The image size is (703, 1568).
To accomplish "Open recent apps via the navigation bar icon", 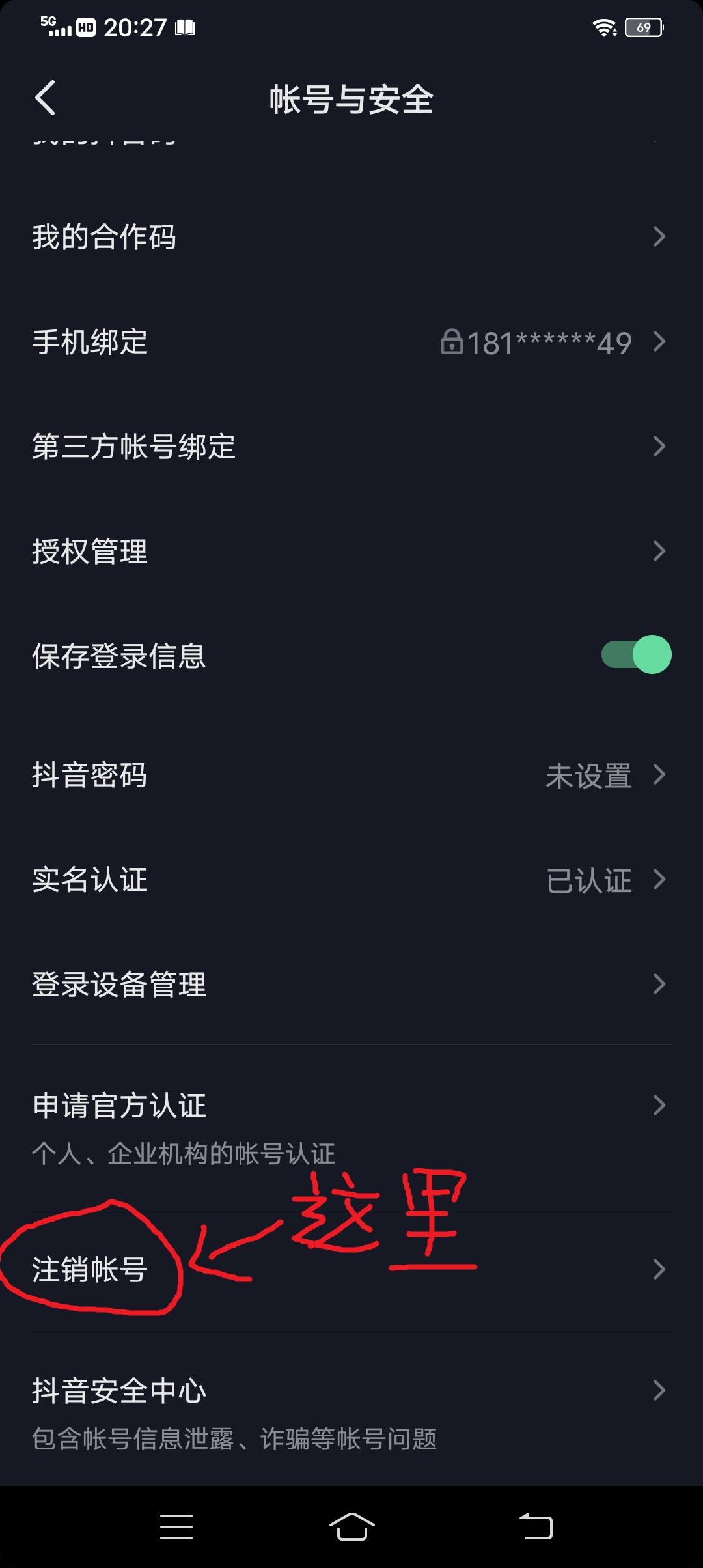I will (176, 1528).
